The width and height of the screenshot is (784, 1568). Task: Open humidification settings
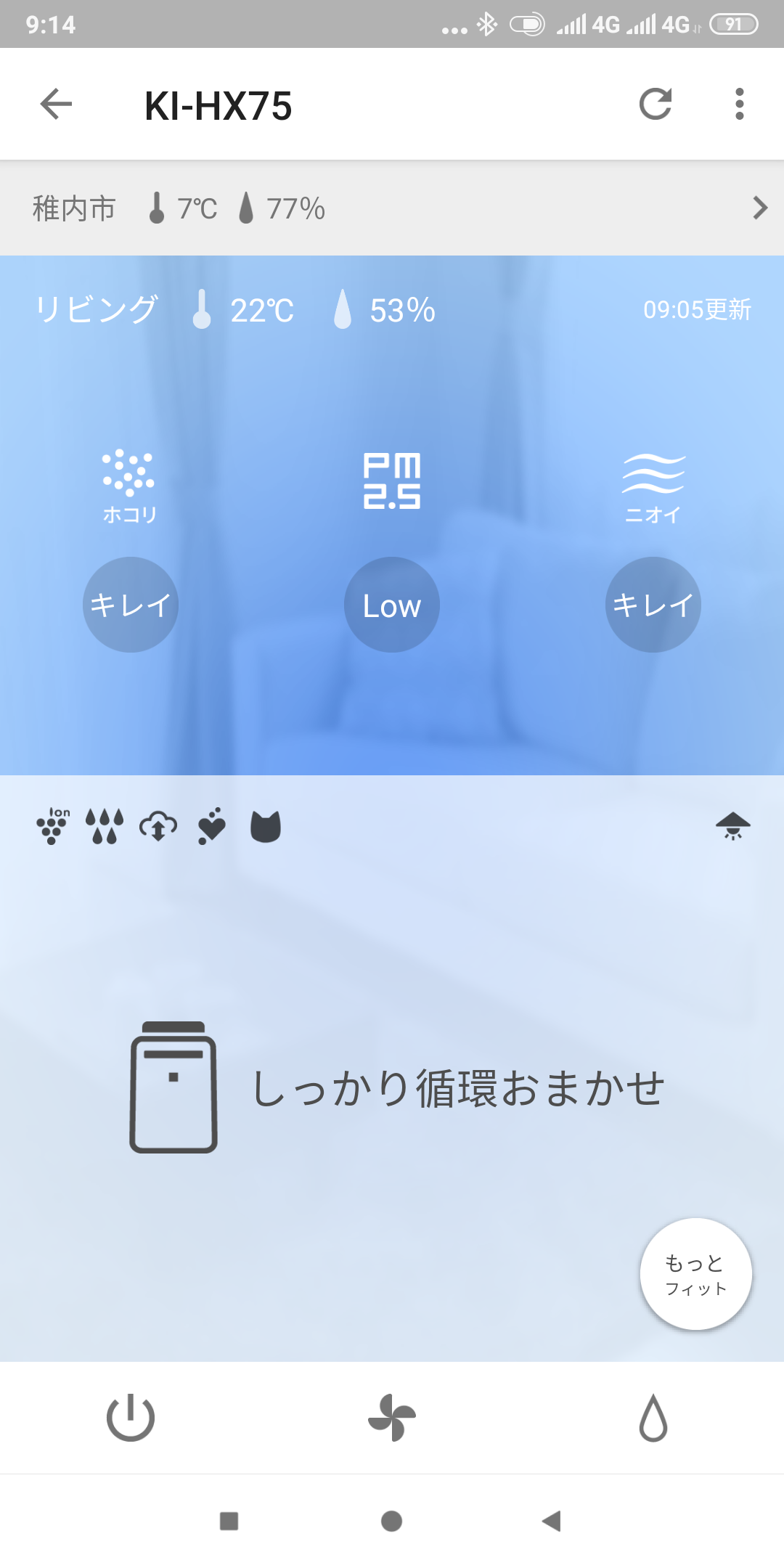tap(653, 1417)
